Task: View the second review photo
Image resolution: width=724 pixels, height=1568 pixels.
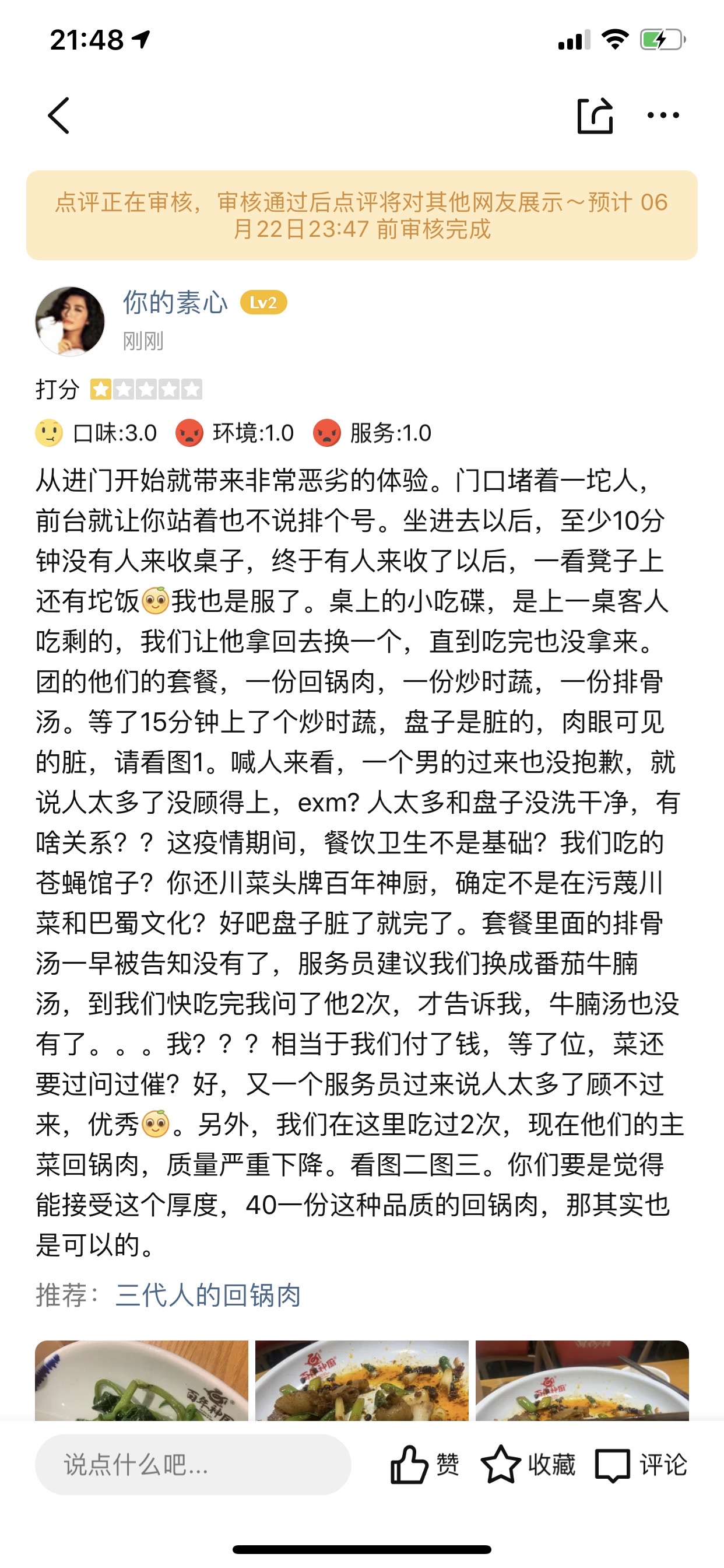Action: [x=362, y=1381]
